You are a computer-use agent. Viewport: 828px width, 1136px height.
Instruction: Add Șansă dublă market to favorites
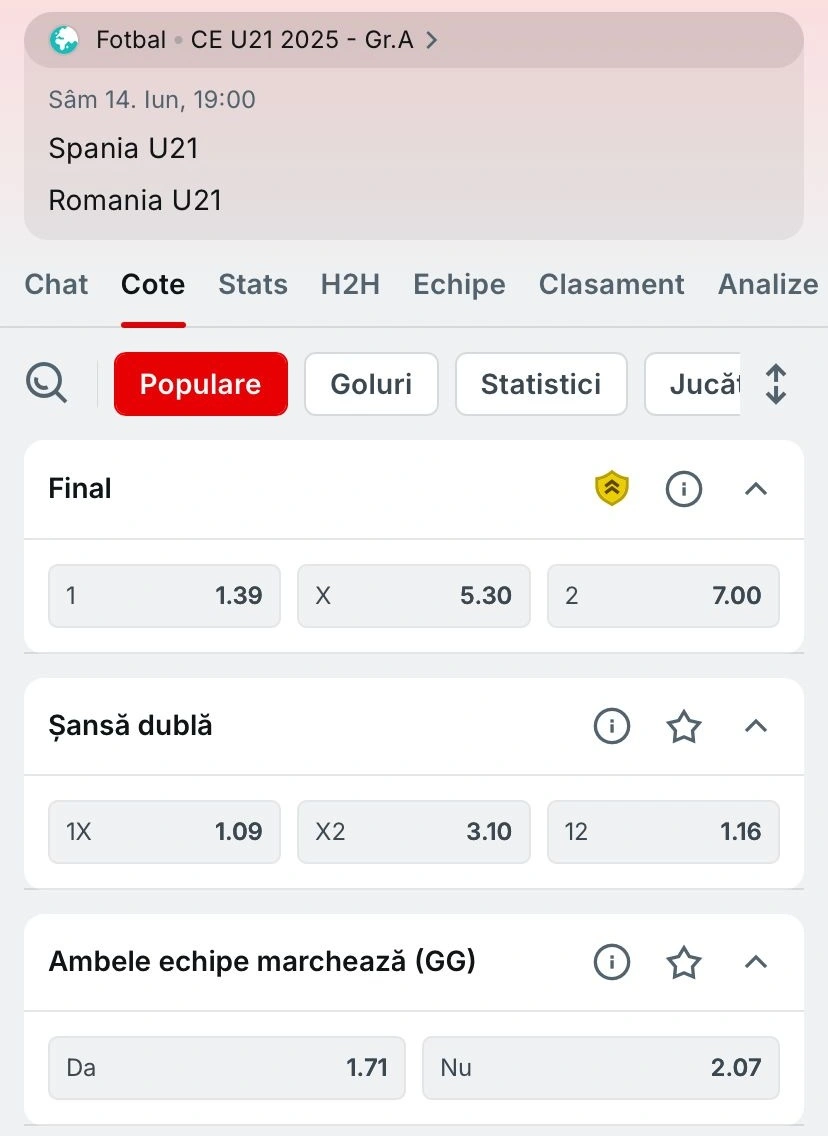tap(684, 726)
